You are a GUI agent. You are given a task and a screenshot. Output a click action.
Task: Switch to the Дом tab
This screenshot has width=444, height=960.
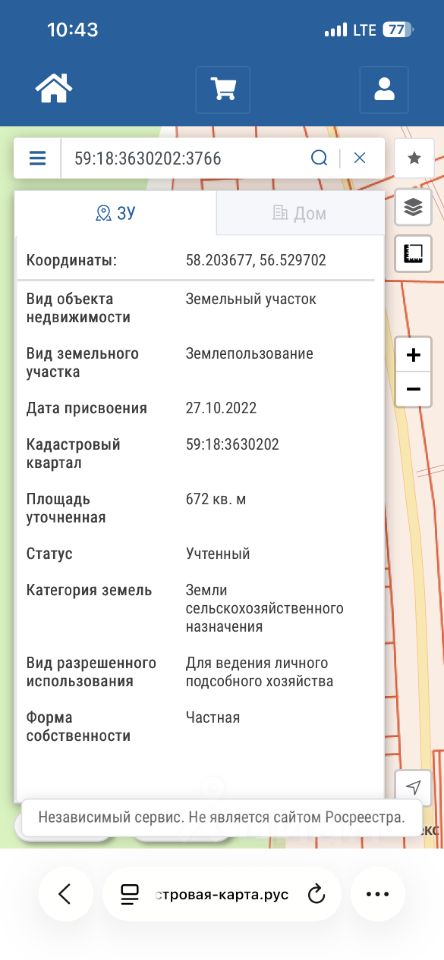pos(300,213)
